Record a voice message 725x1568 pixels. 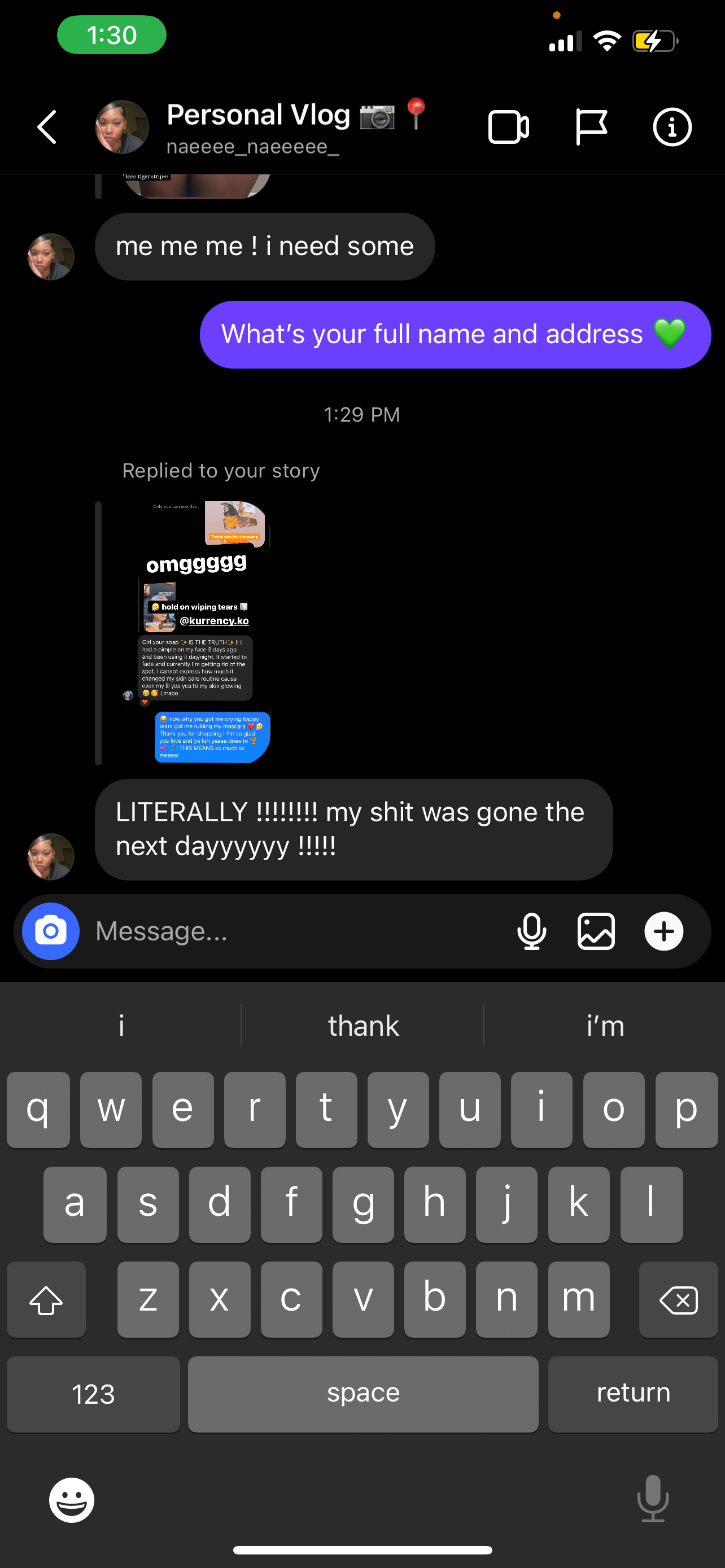click(x=531, y=931)
